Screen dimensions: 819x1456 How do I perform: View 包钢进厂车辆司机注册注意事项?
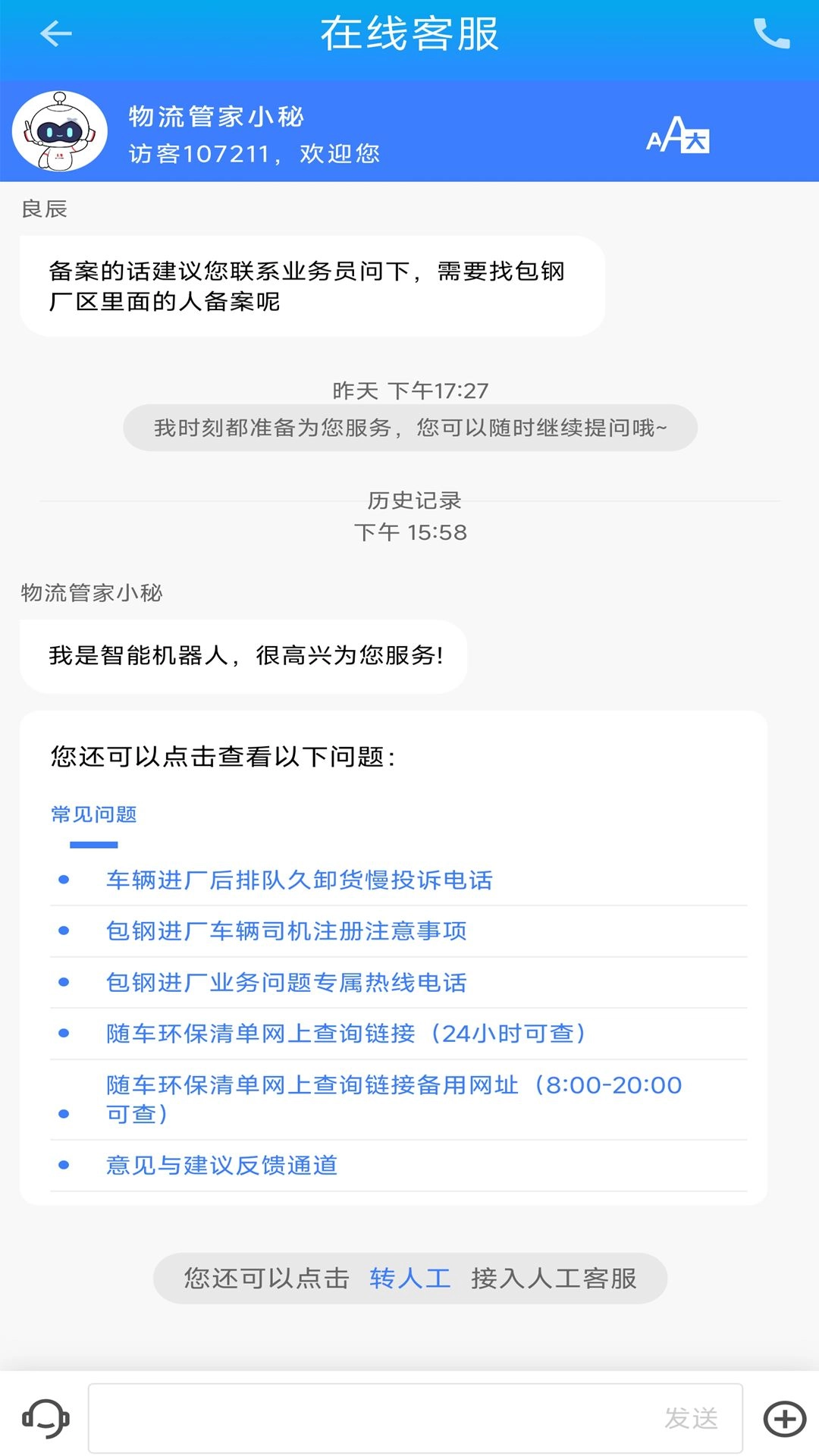286,931
